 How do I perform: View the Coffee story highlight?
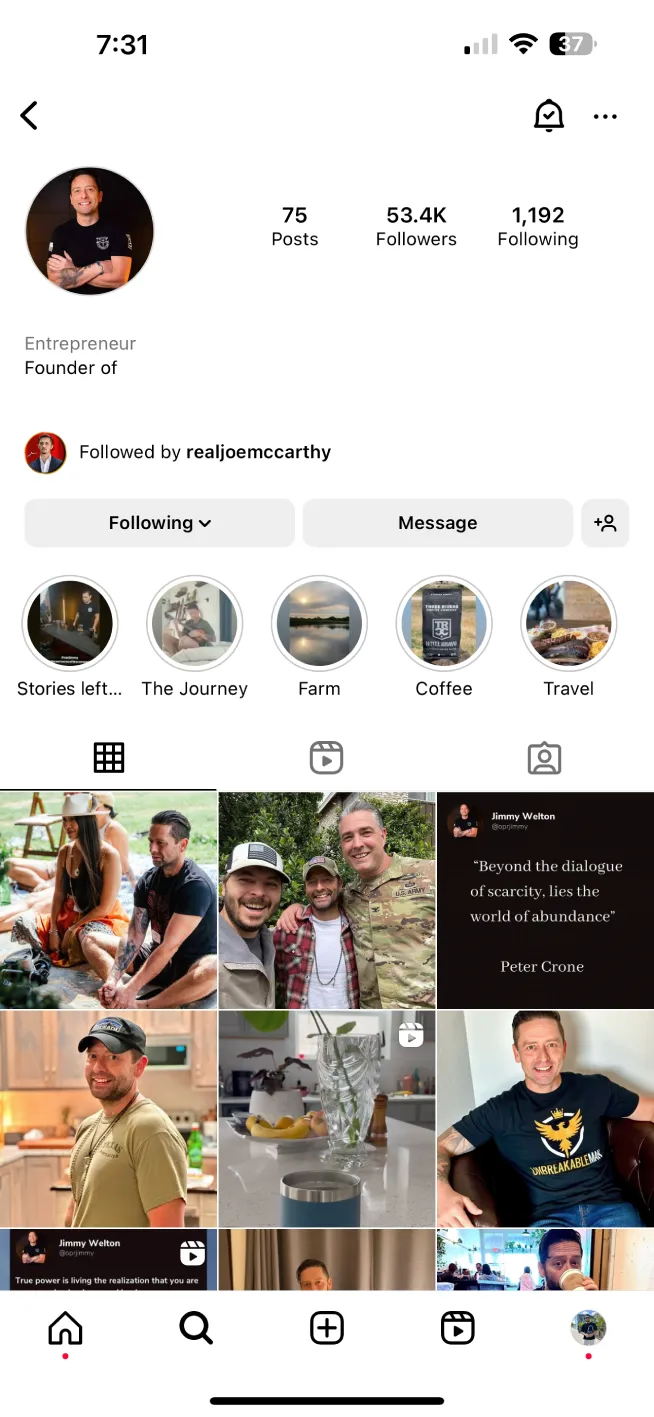(x=444, y=623)
